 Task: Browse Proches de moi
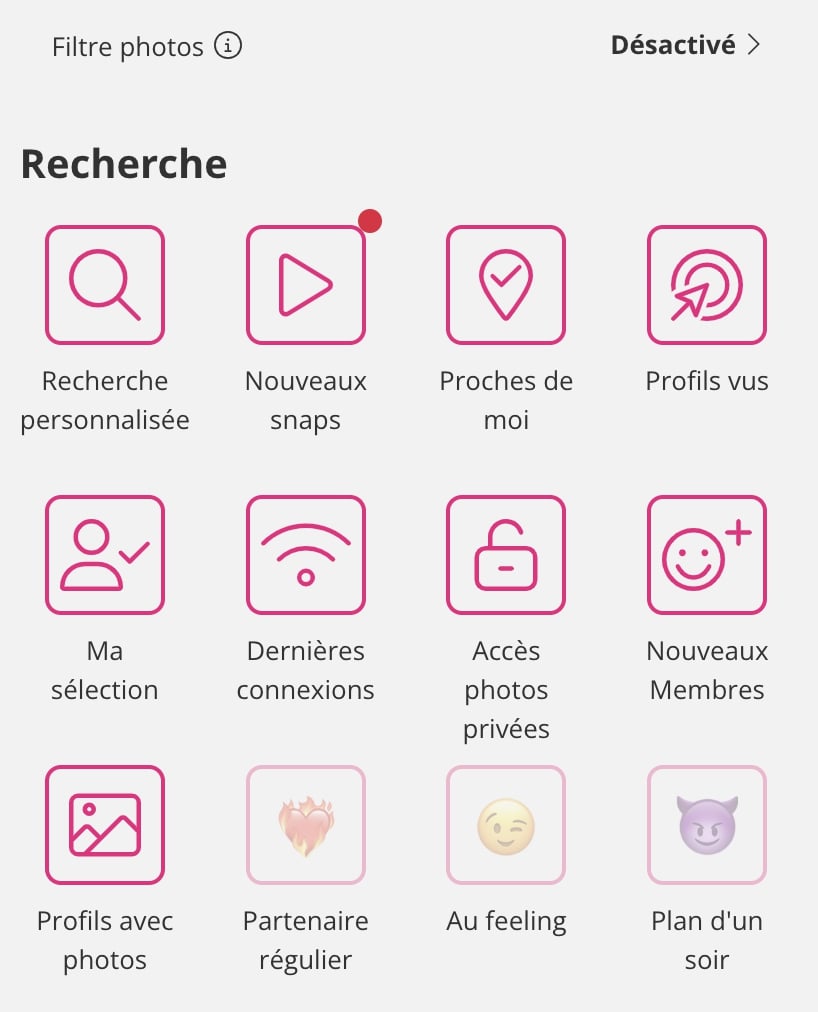pos(506,285)
